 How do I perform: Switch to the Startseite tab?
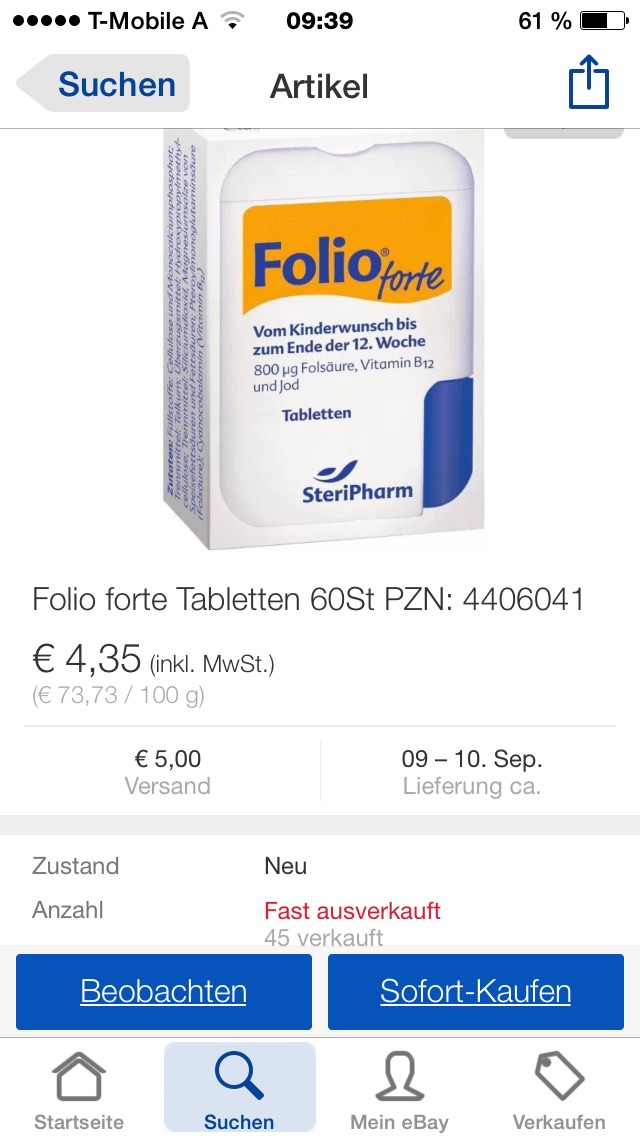click(79, 1090)
